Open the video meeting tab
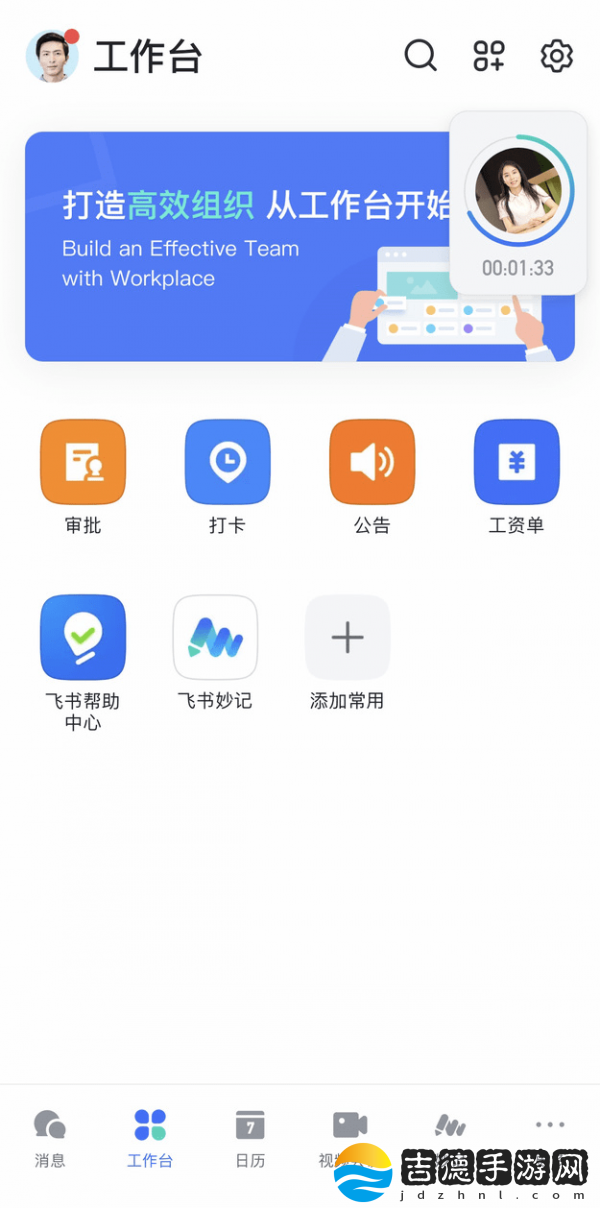Viewport: 600px width, 1208px height. pyautogui.click(x=350, y=1138)
